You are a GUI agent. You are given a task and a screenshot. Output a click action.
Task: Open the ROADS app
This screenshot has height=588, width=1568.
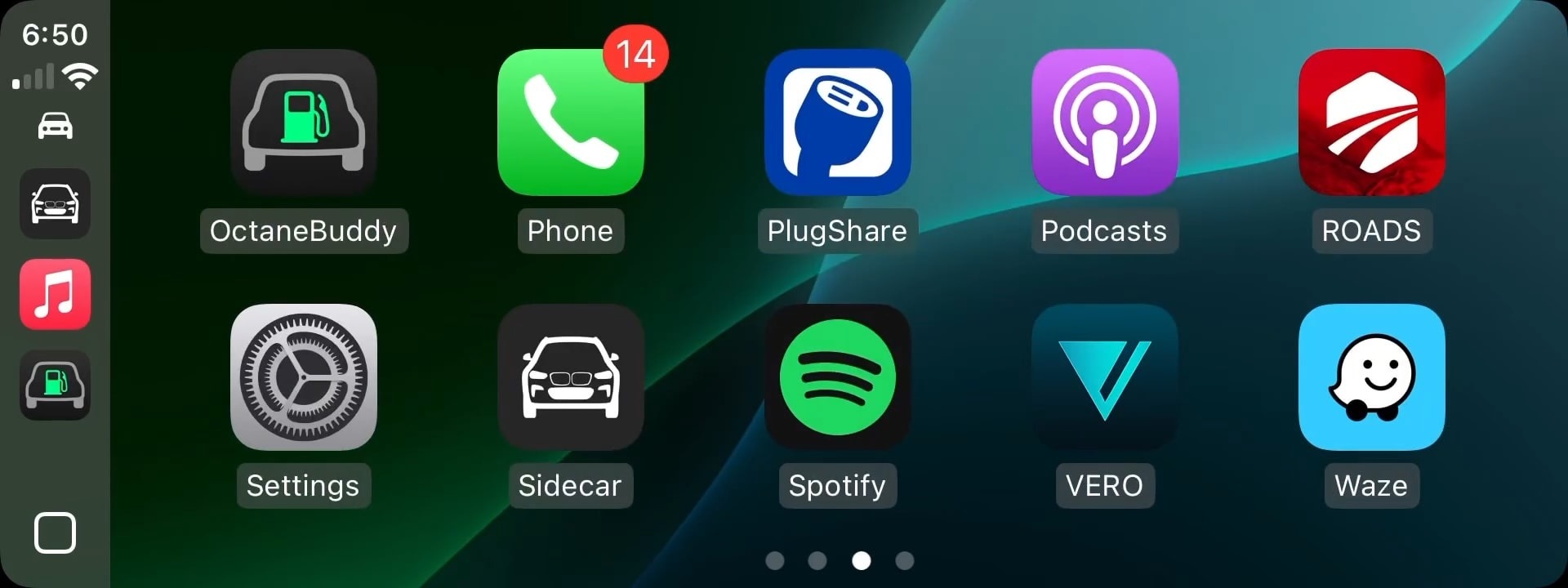click(1371, 122)
